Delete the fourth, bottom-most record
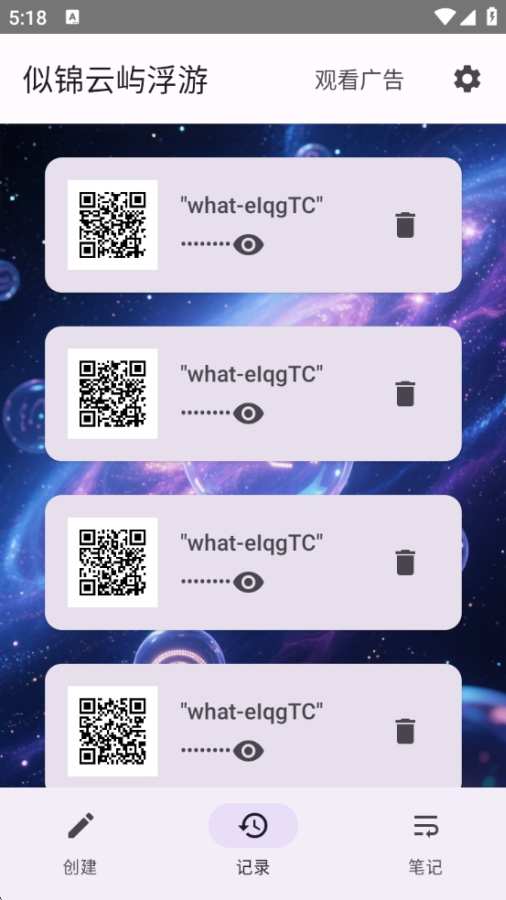This screenshot has height=900, width=506. 405,731
